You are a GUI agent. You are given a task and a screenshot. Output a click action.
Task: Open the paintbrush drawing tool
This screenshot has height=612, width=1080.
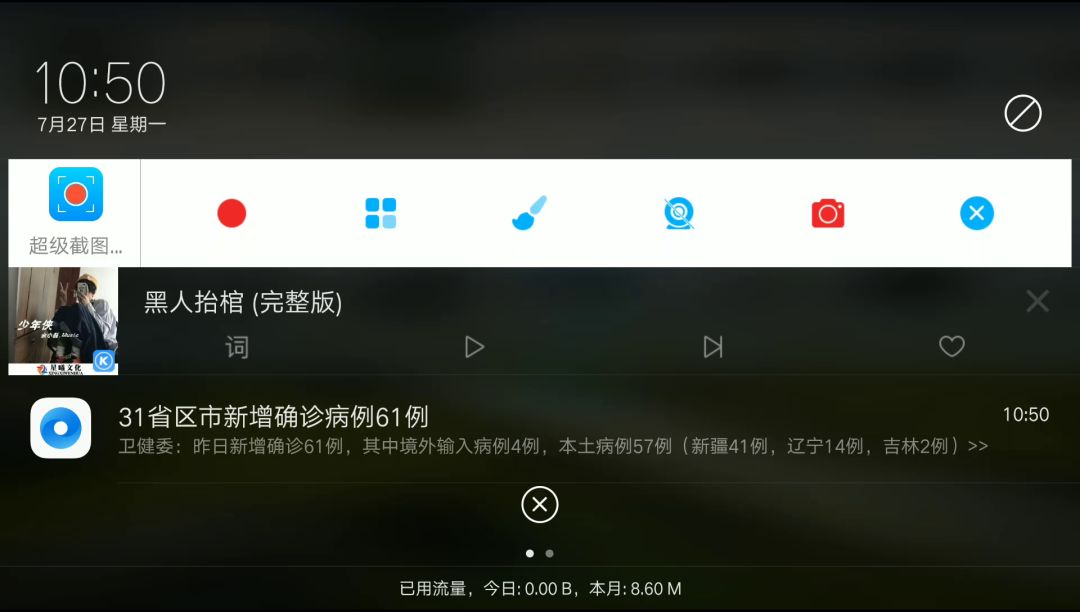click(x=530, y=213)
